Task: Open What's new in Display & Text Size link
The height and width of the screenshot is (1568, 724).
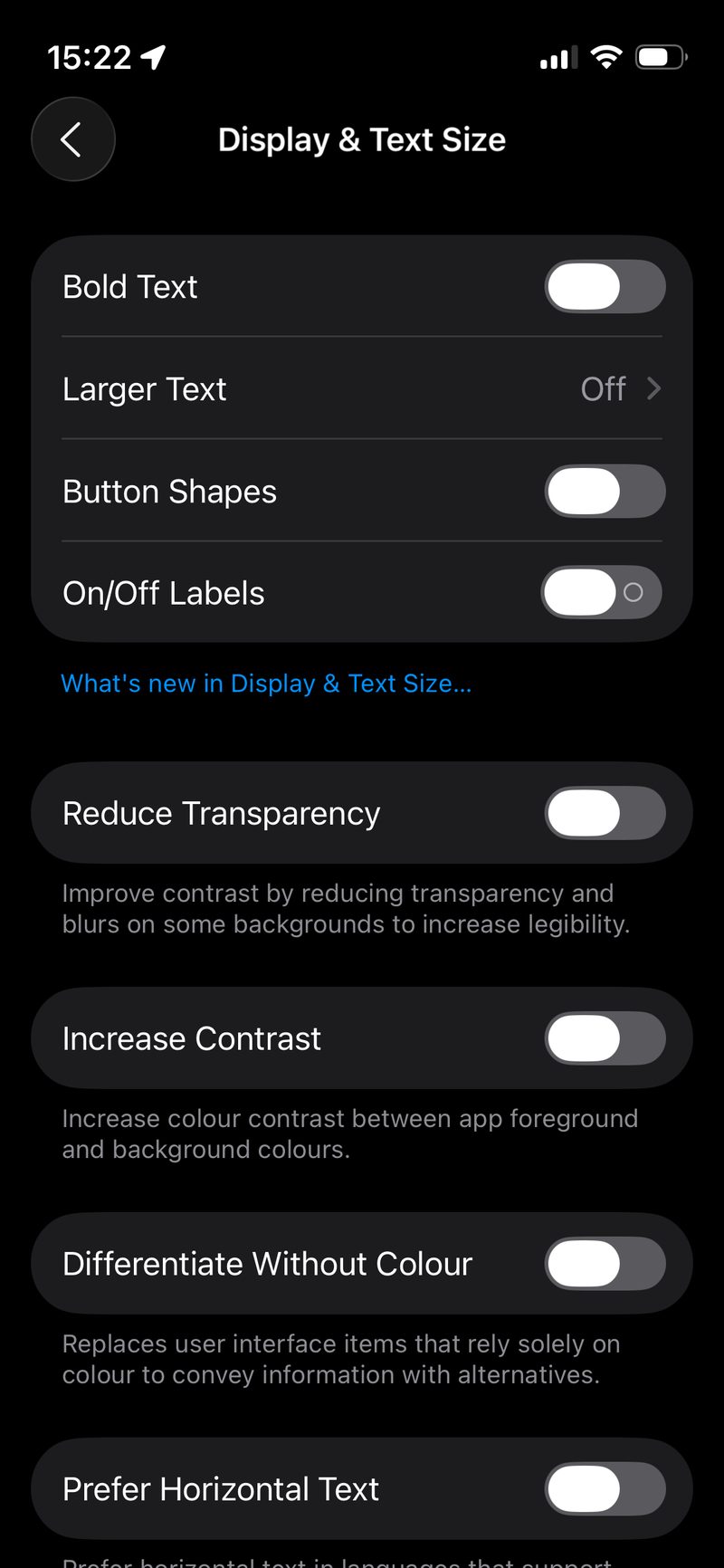Action: pos(266,684)
